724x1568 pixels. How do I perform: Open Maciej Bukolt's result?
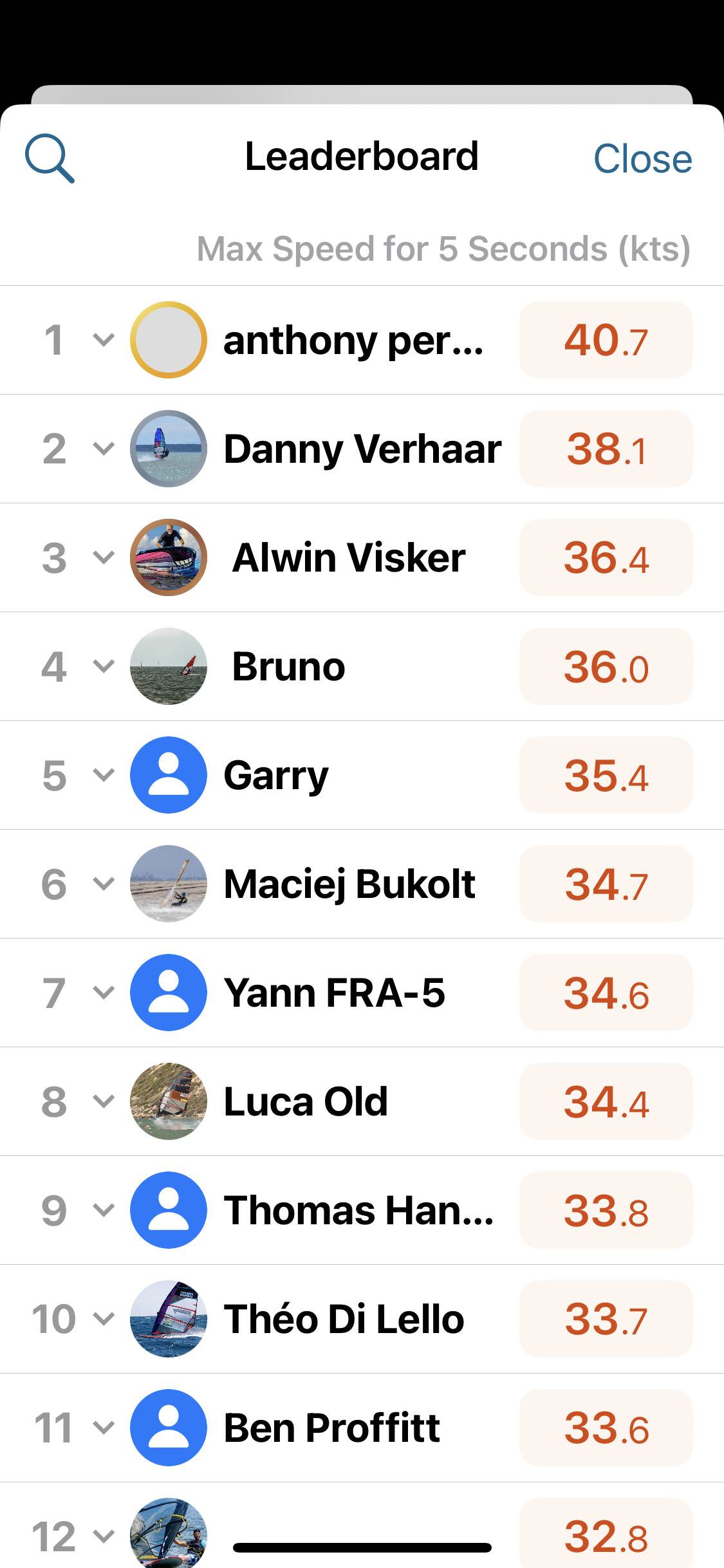pyautogui.click(x=349, y=884)
